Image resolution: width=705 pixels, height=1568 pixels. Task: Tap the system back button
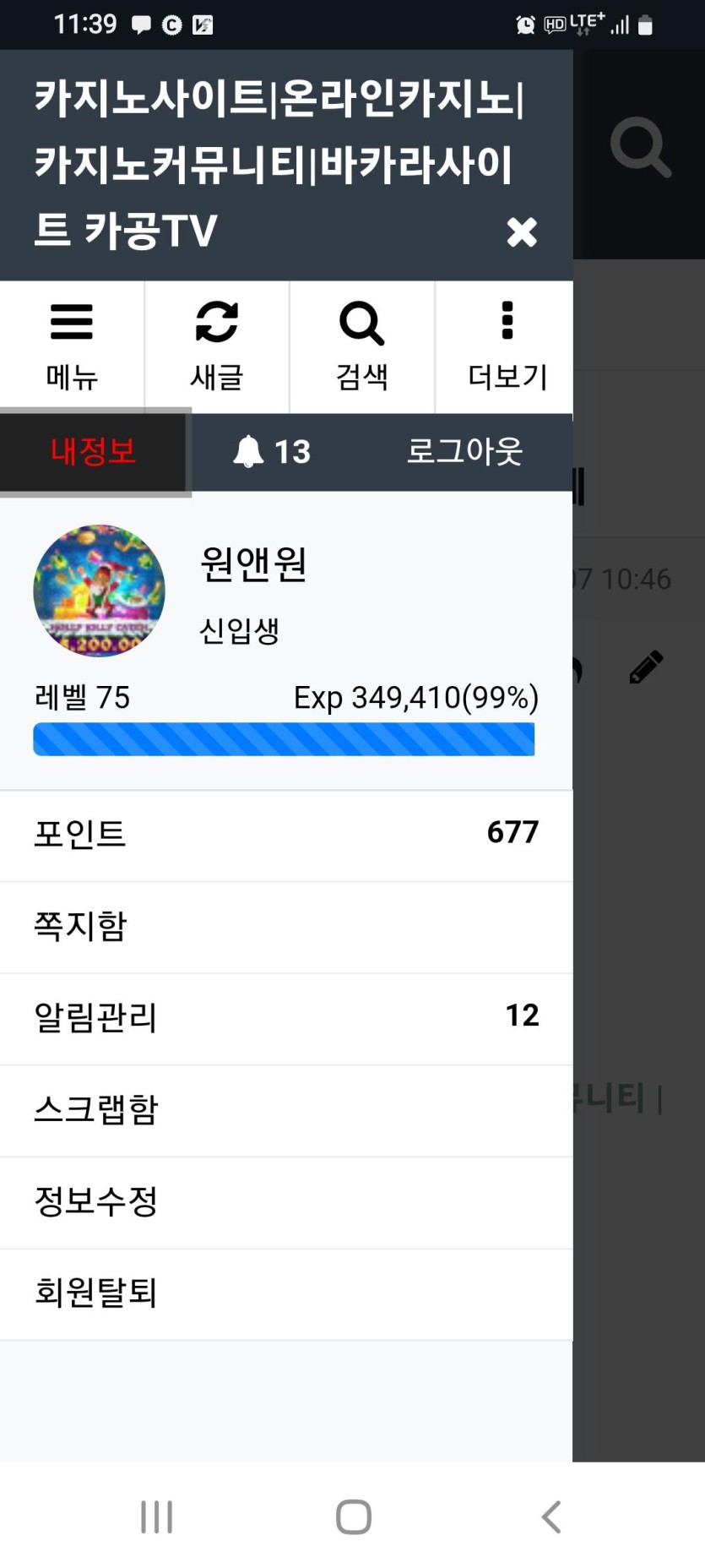tap(551, 1516)
